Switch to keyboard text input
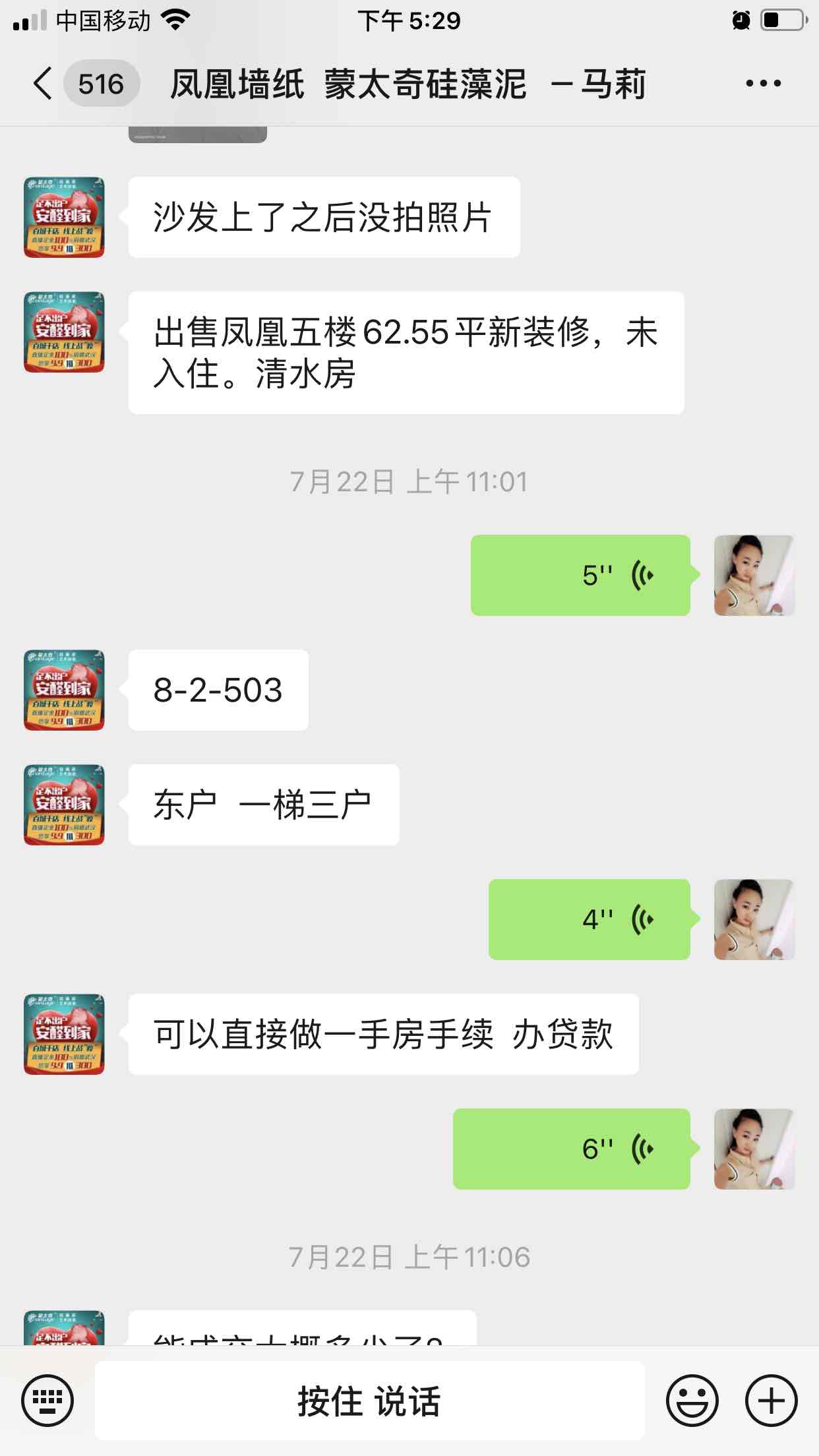This screenshot has width=819, height=1456. pyautogui.click(x=47, y=1399)
